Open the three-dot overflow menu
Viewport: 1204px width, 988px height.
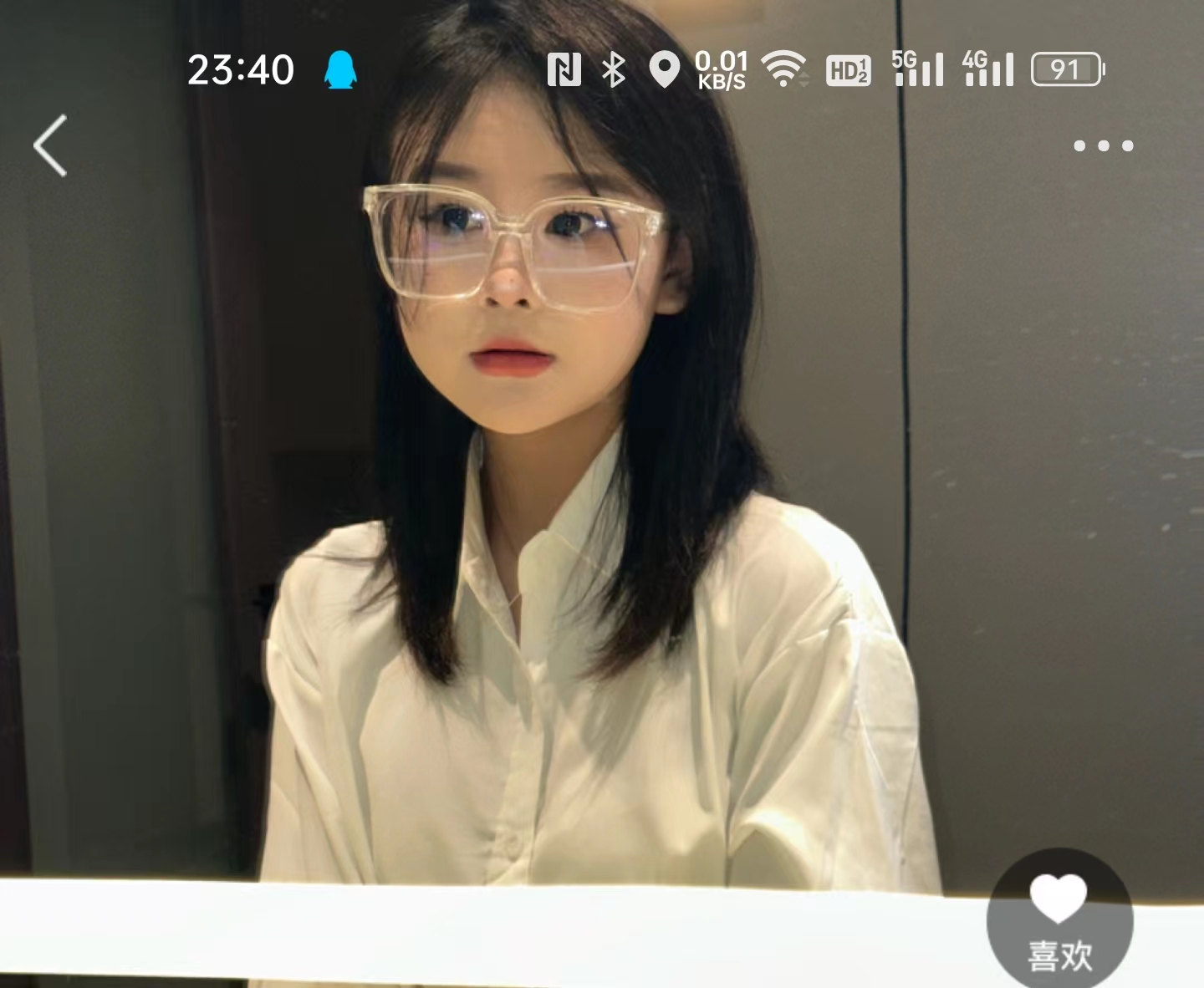click(x=1103, y=145)
